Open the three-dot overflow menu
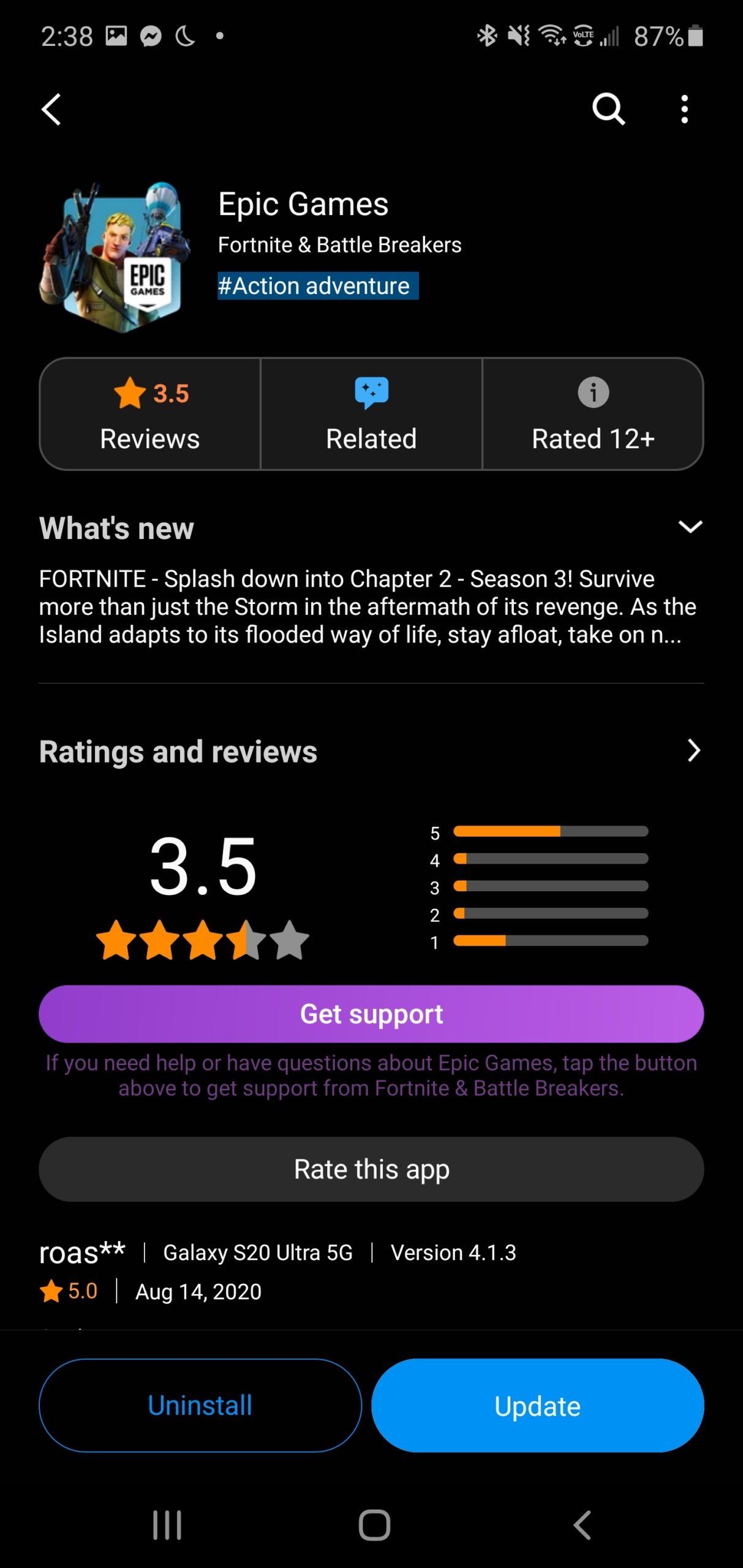The width and height of the screenshot is (743, 1568). 684,110
